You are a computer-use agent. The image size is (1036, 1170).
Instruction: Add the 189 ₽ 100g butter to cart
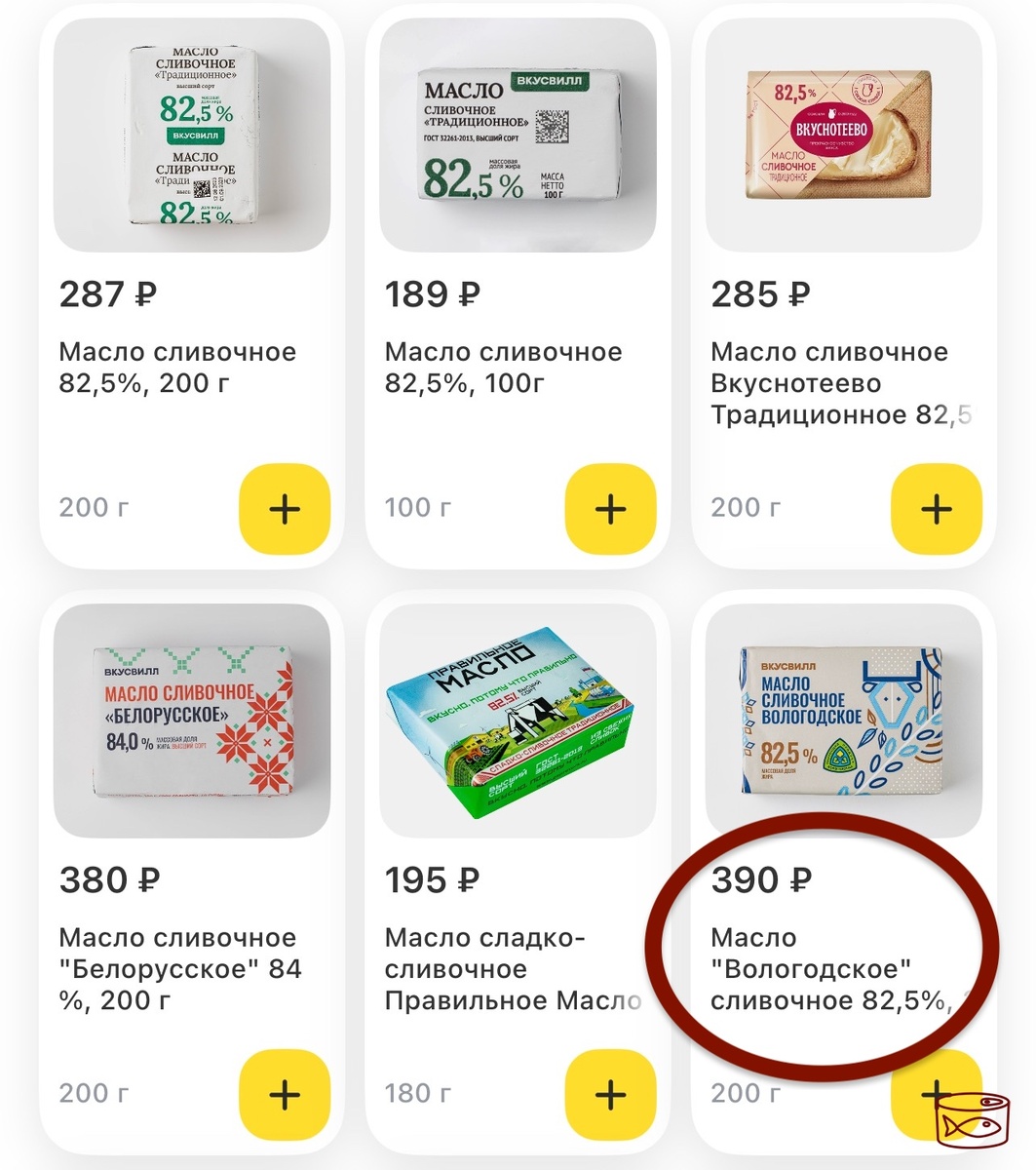point(610,508)
